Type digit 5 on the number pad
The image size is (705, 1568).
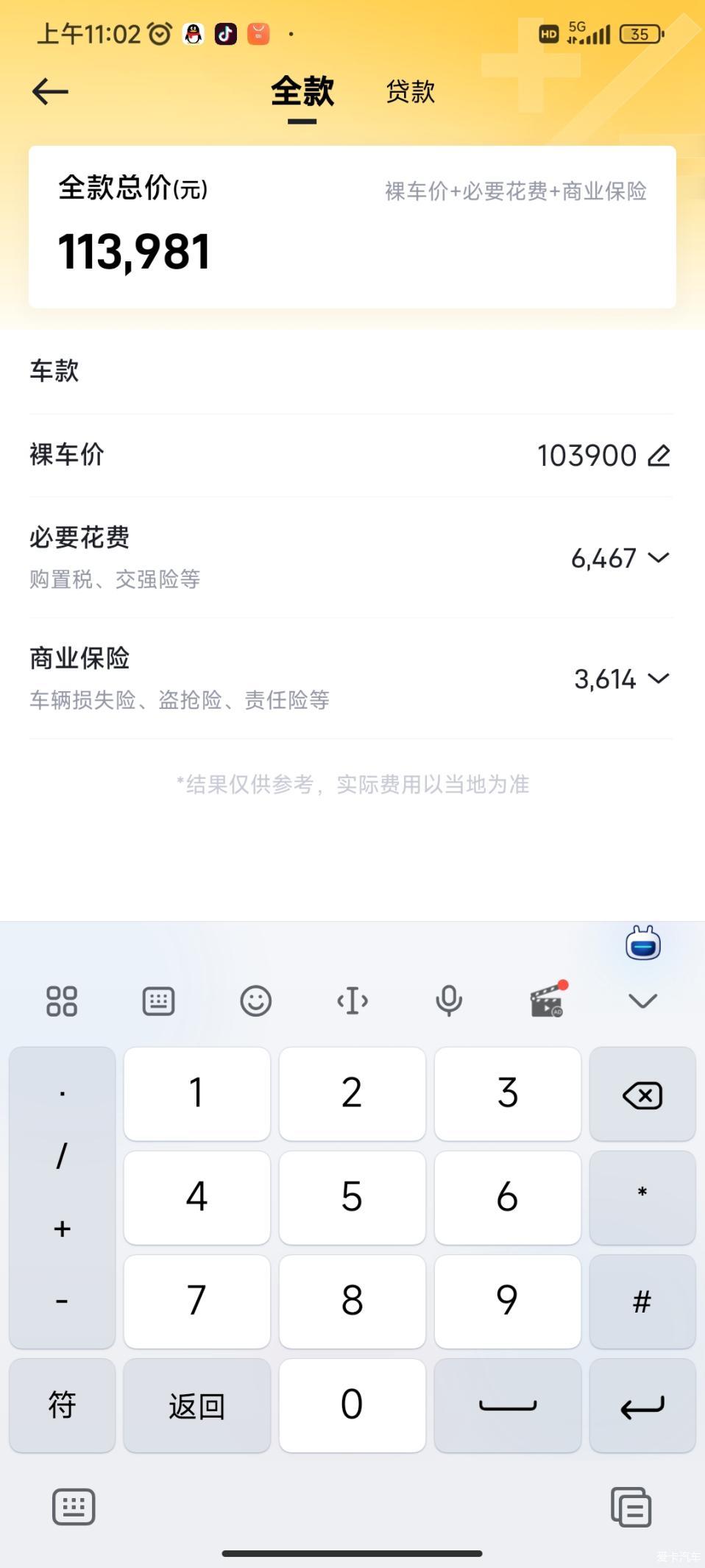click(x=352, y=1198)
